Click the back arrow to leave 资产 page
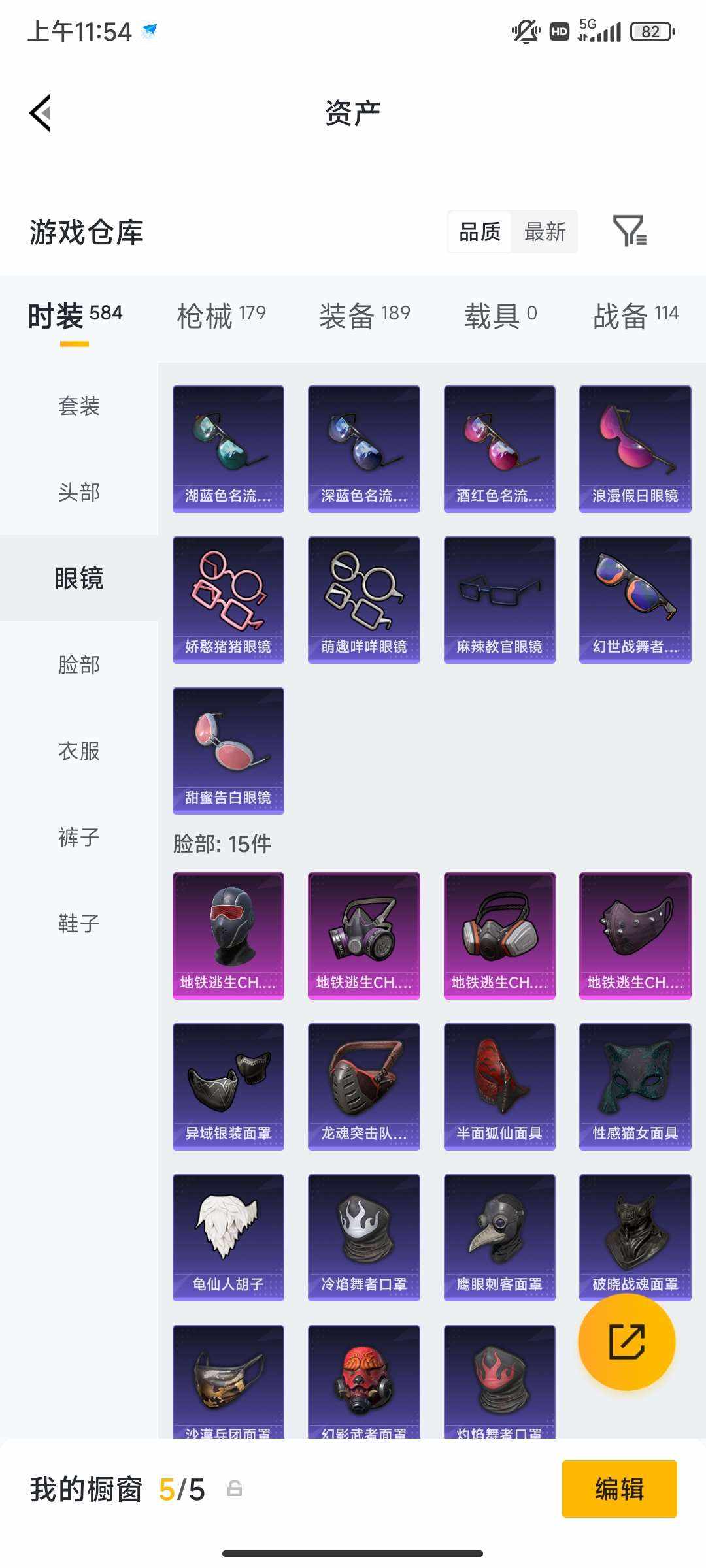This screenshot has height=1568, width=706. (41, 112)
